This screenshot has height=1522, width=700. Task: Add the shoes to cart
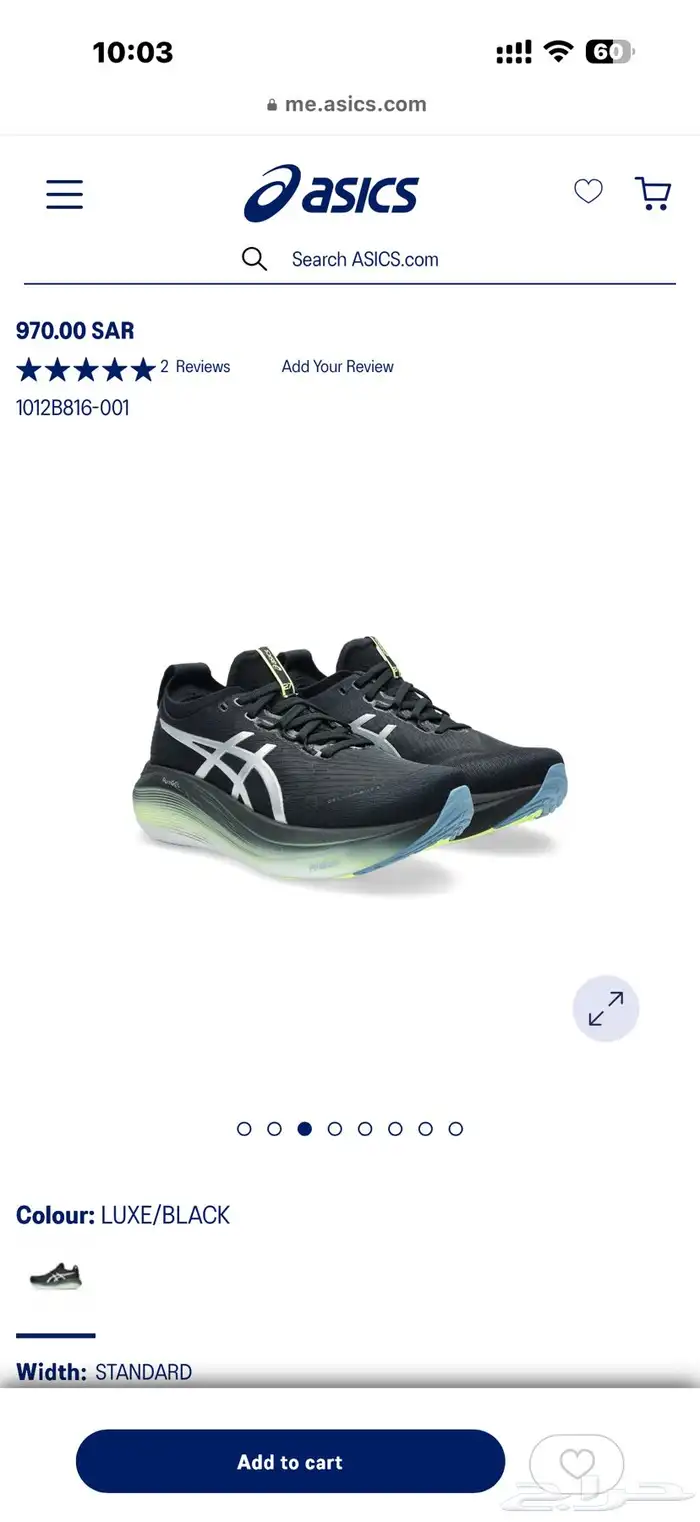click(290, 1461)
